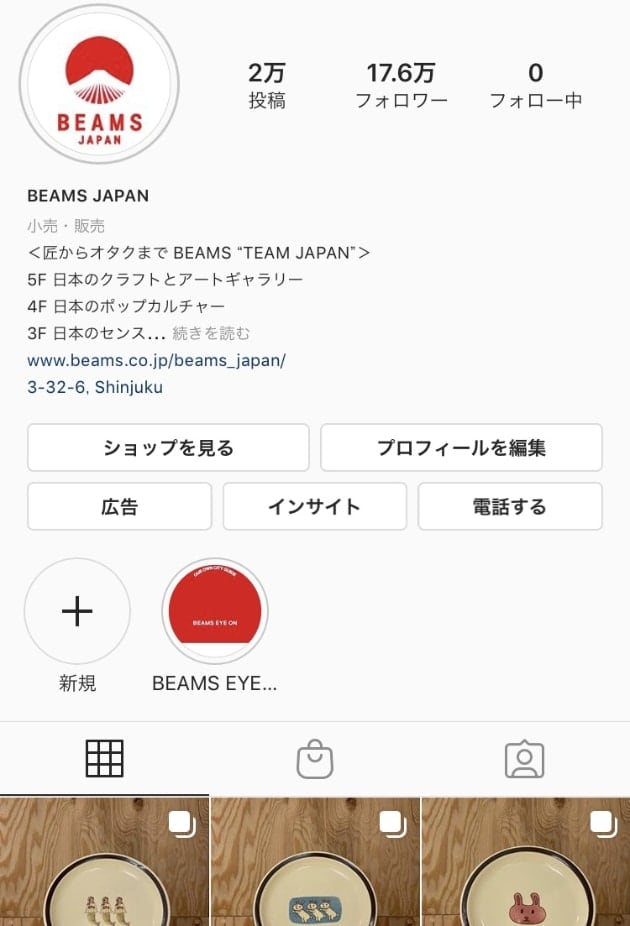Open the BEAMS EYE ON highlight
This screenshot has width=630, height=926.
214,611
